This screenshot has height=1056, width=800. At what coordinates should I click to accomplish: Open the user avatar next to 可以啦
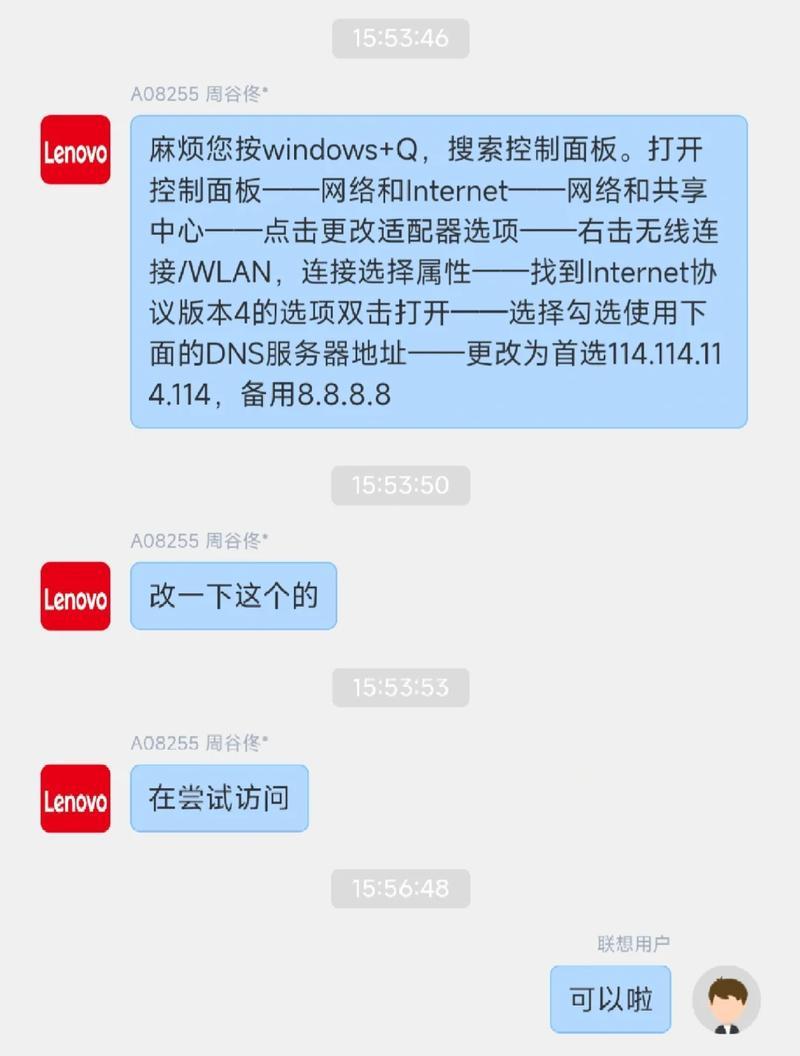click(726, 999)
